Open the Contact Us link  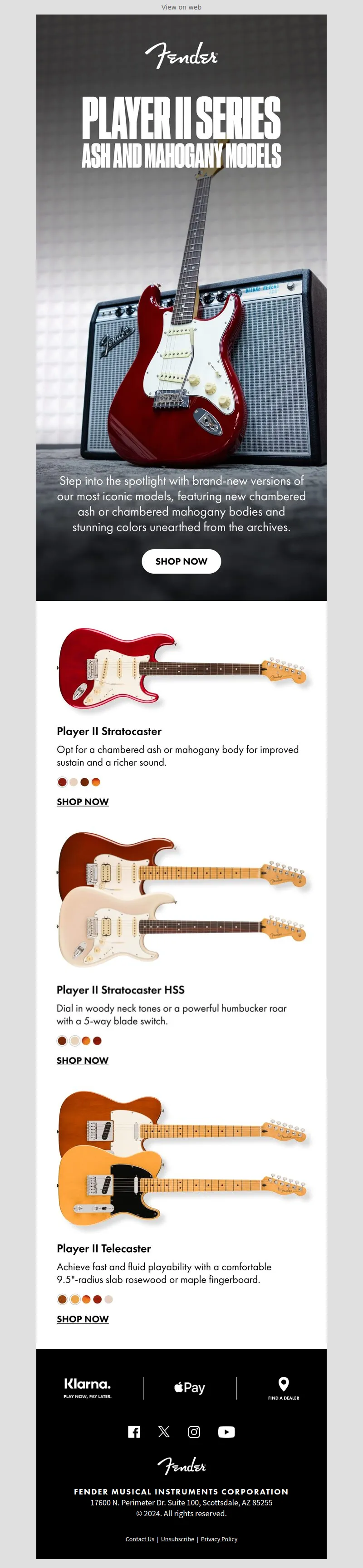139,1539
